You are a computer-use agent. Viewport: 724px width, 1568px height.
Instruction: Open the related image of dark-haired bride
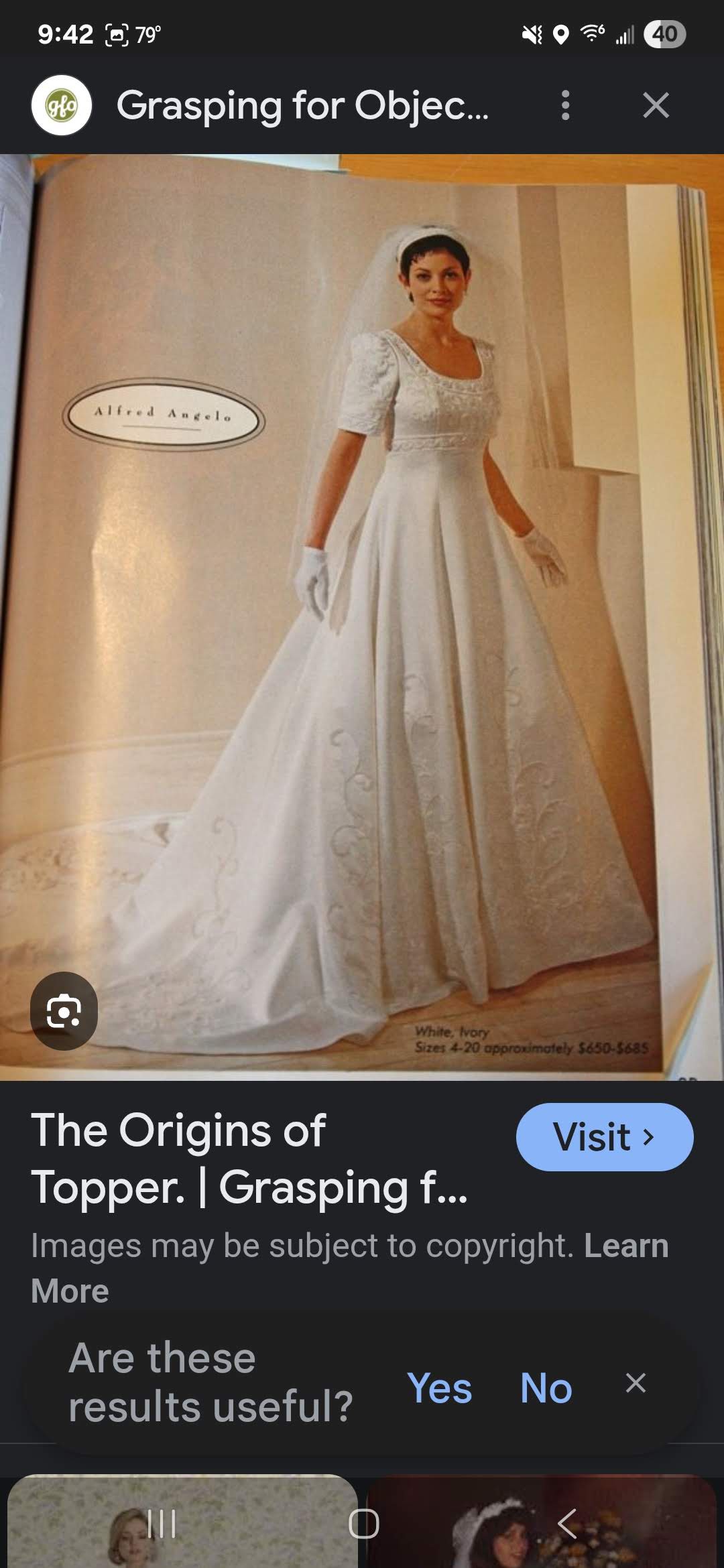(542, 1521)
